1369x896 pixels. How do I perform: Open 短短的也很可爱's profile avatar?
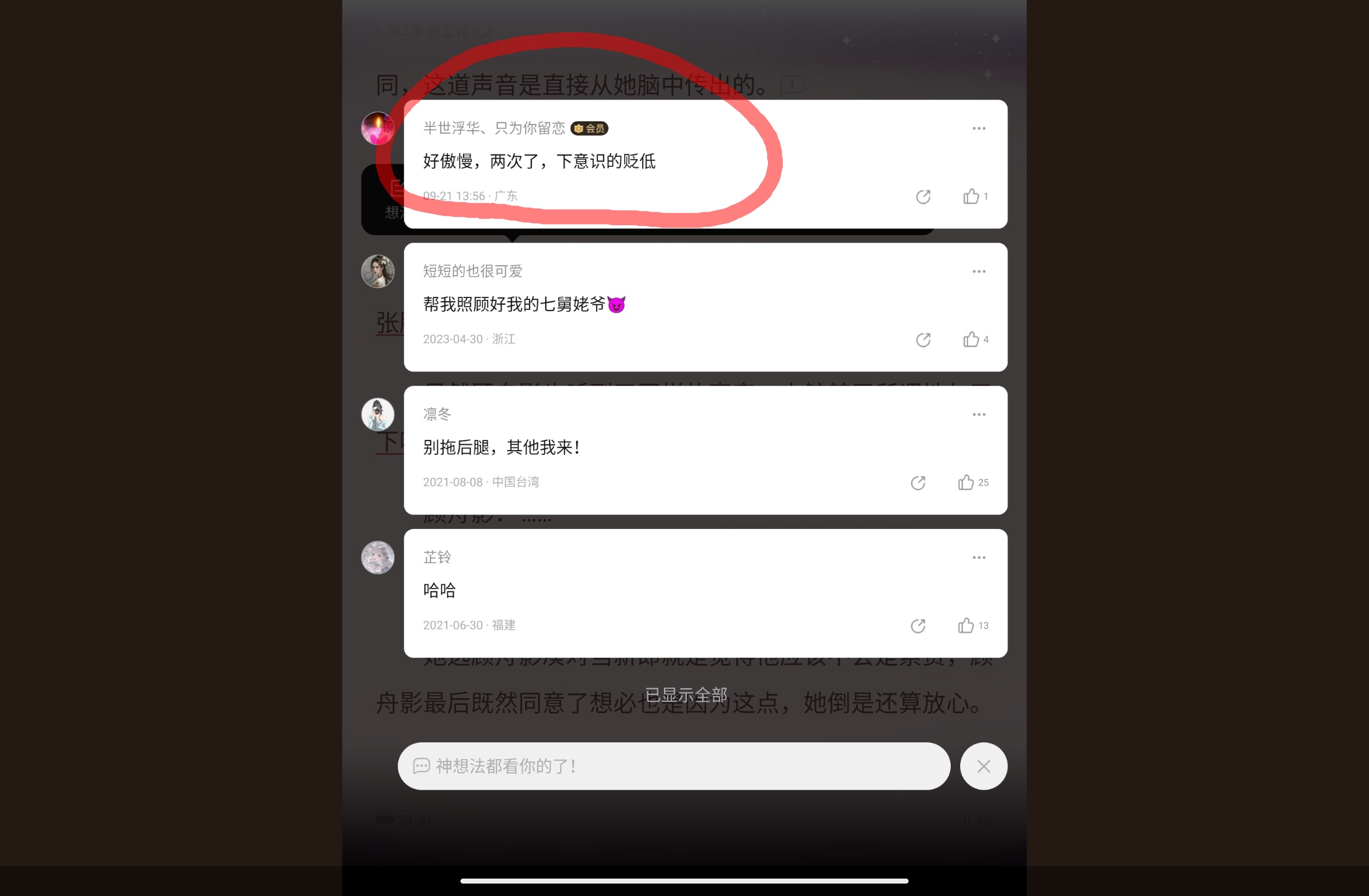(378, 271)
